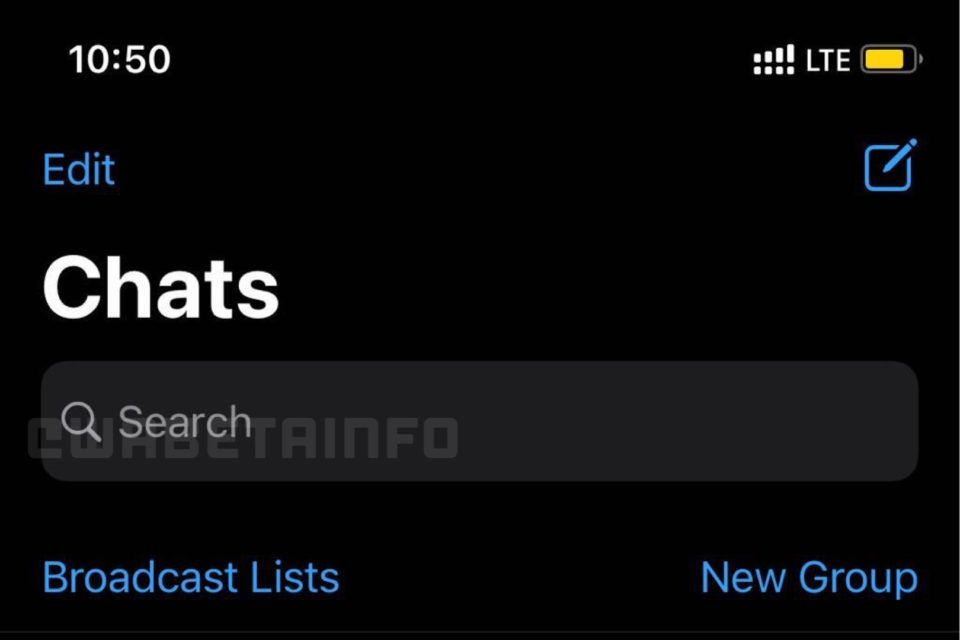
Task: Open Broadcast Lists
Action: click(x=191, y=578)
